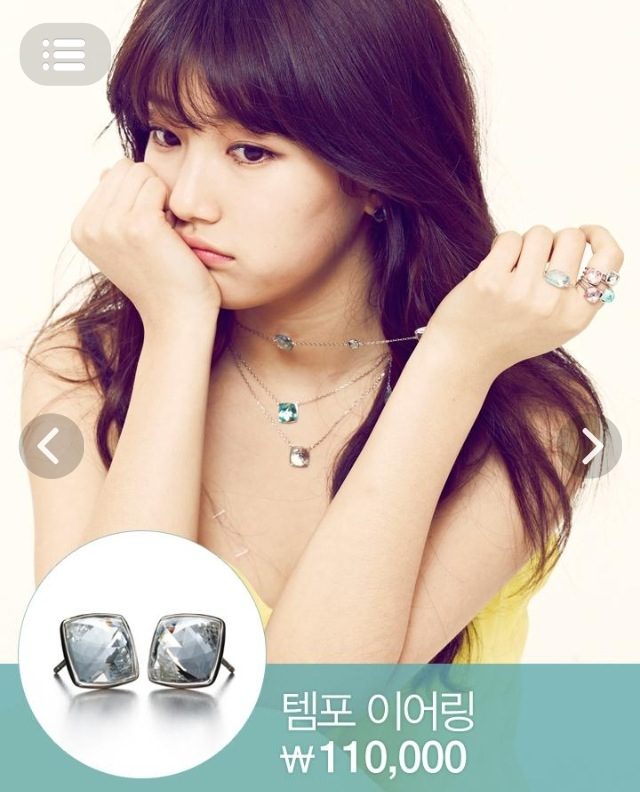Go to the previous image
The width and height of the screenshot is (640, 792).
51,446
